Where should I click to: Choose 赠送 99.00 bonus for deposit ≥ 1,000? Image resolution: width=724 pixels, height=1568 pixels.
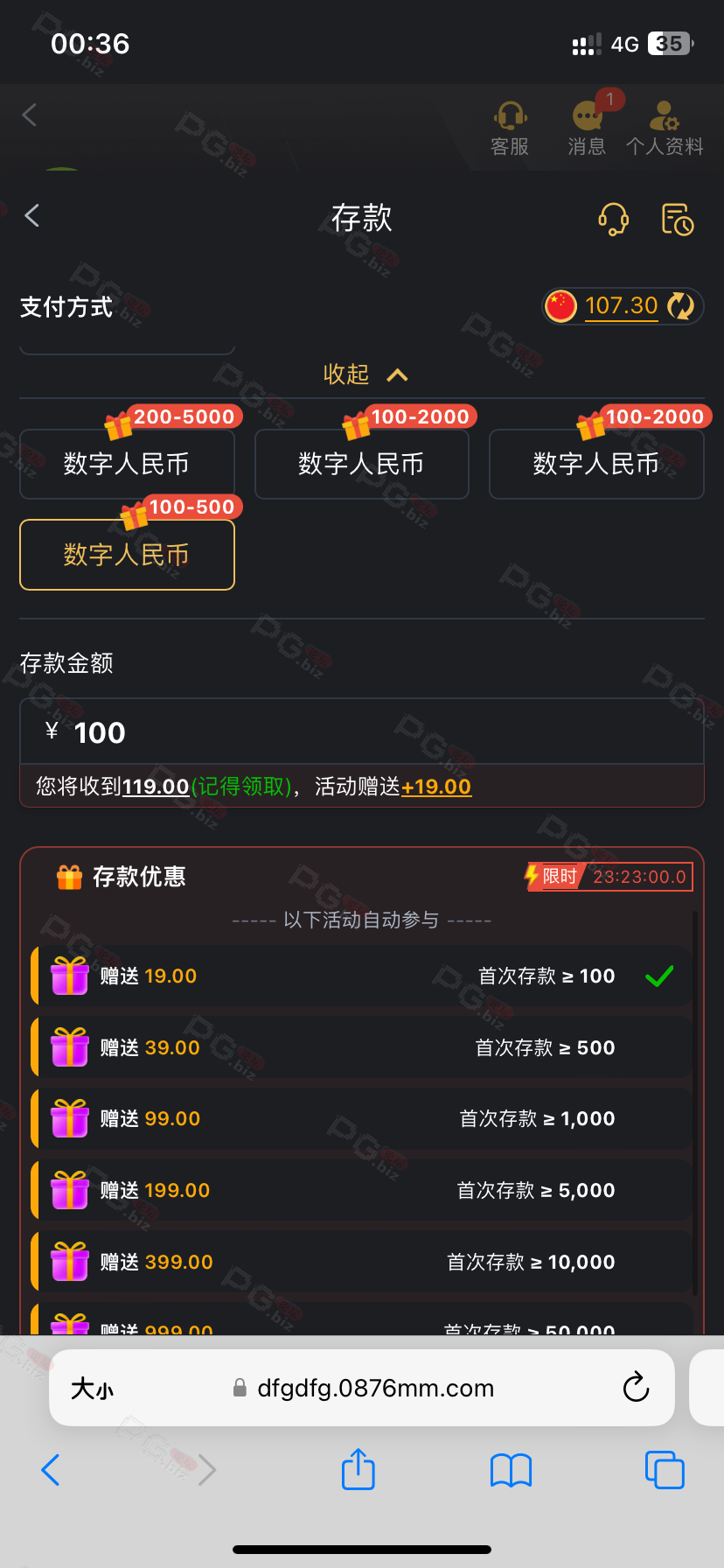click(362, 1118)
